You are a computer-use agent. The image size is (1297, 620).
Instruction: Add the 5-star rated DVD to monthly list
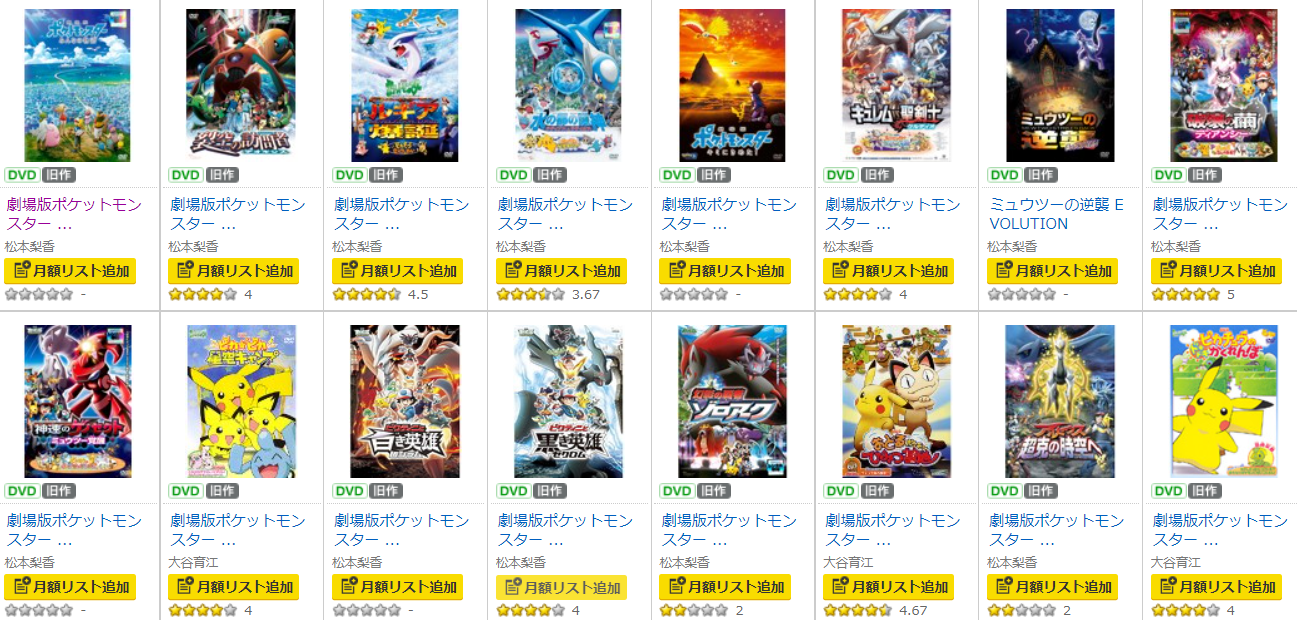1216,271
